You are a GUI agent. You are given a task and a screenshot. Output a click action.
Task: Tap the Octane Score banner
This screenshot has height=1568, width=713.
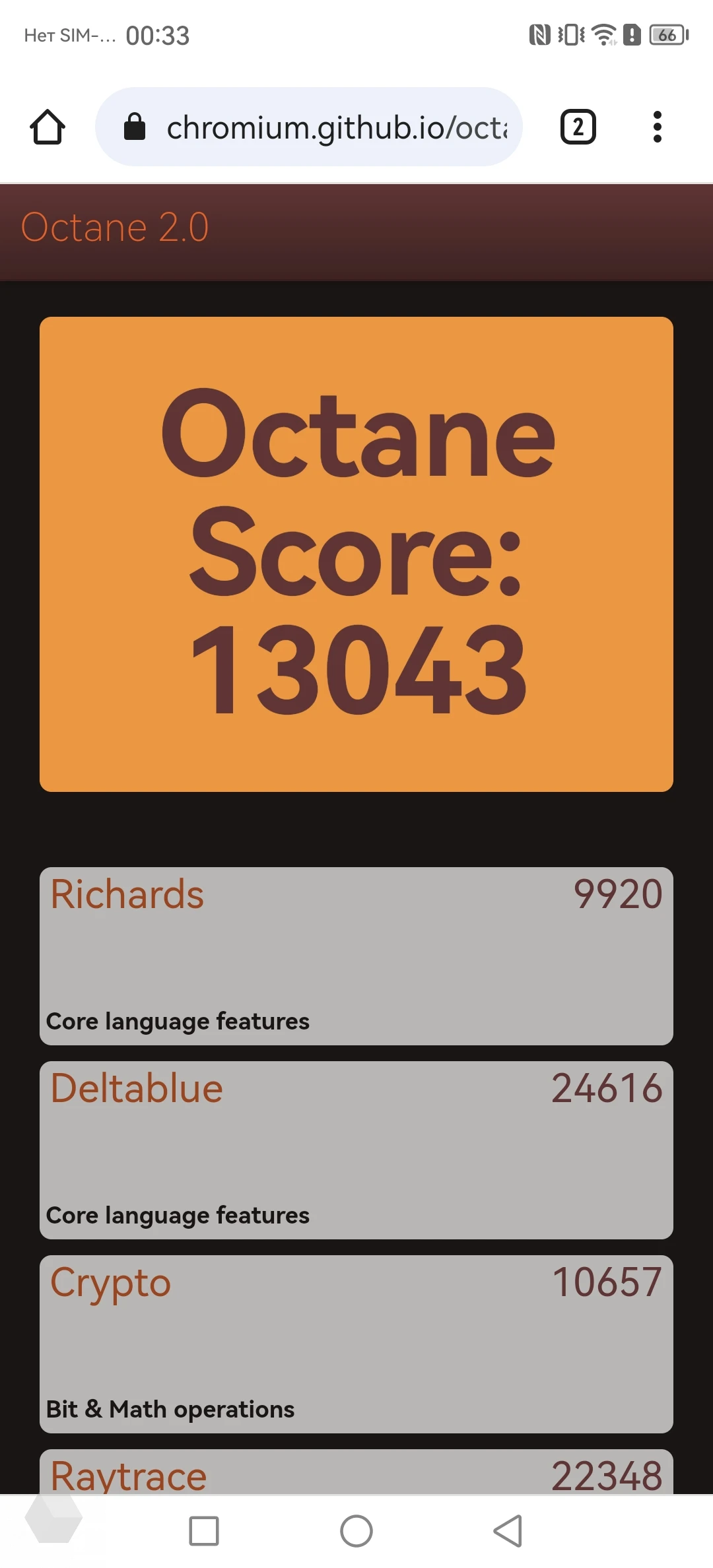[356, 554]
